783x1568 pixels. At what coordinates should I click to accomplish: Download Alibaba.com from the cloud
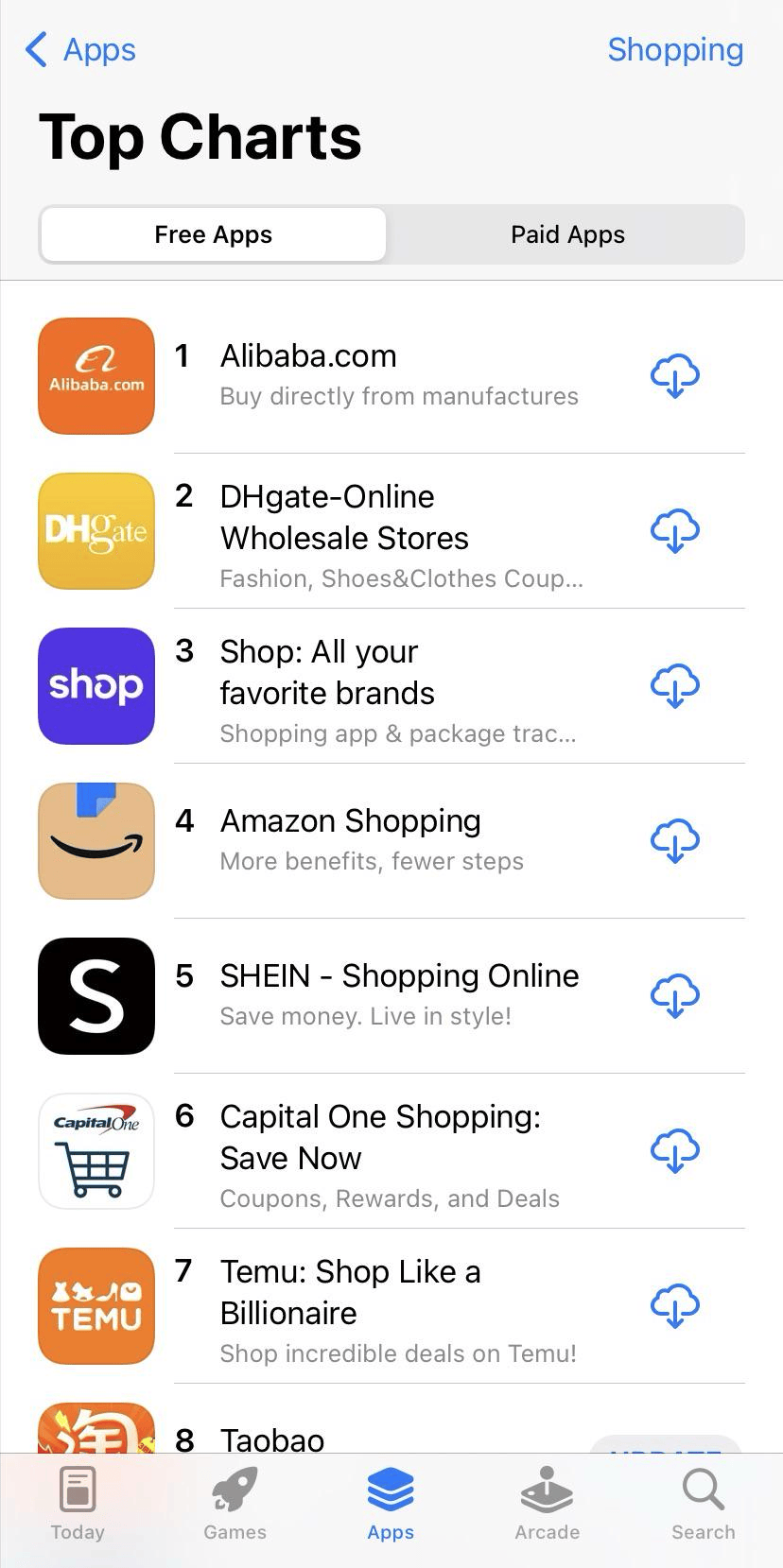(675, 376)
